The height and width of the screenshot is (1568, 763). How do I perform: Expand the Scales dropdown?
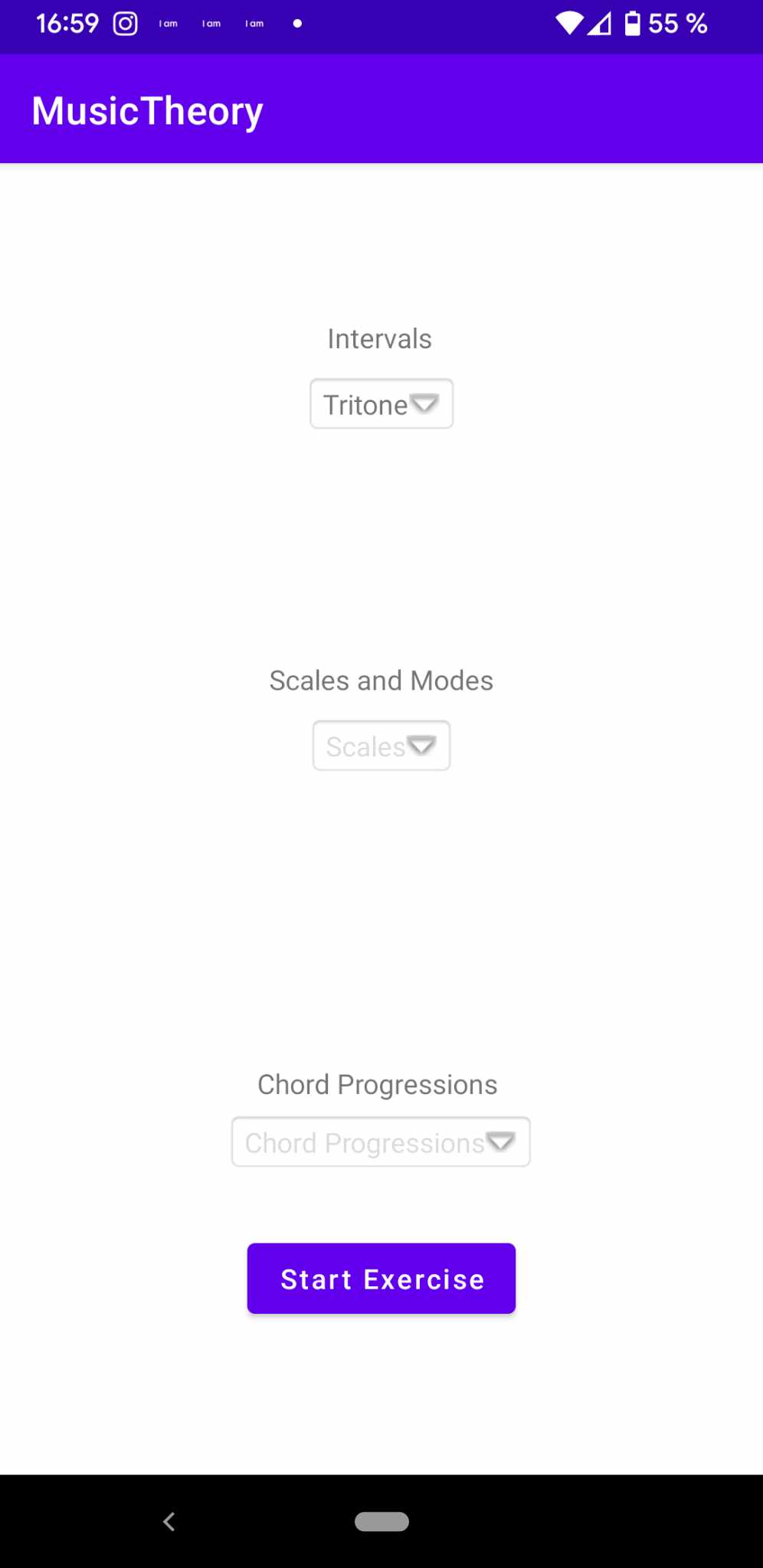tap(381, 746)
